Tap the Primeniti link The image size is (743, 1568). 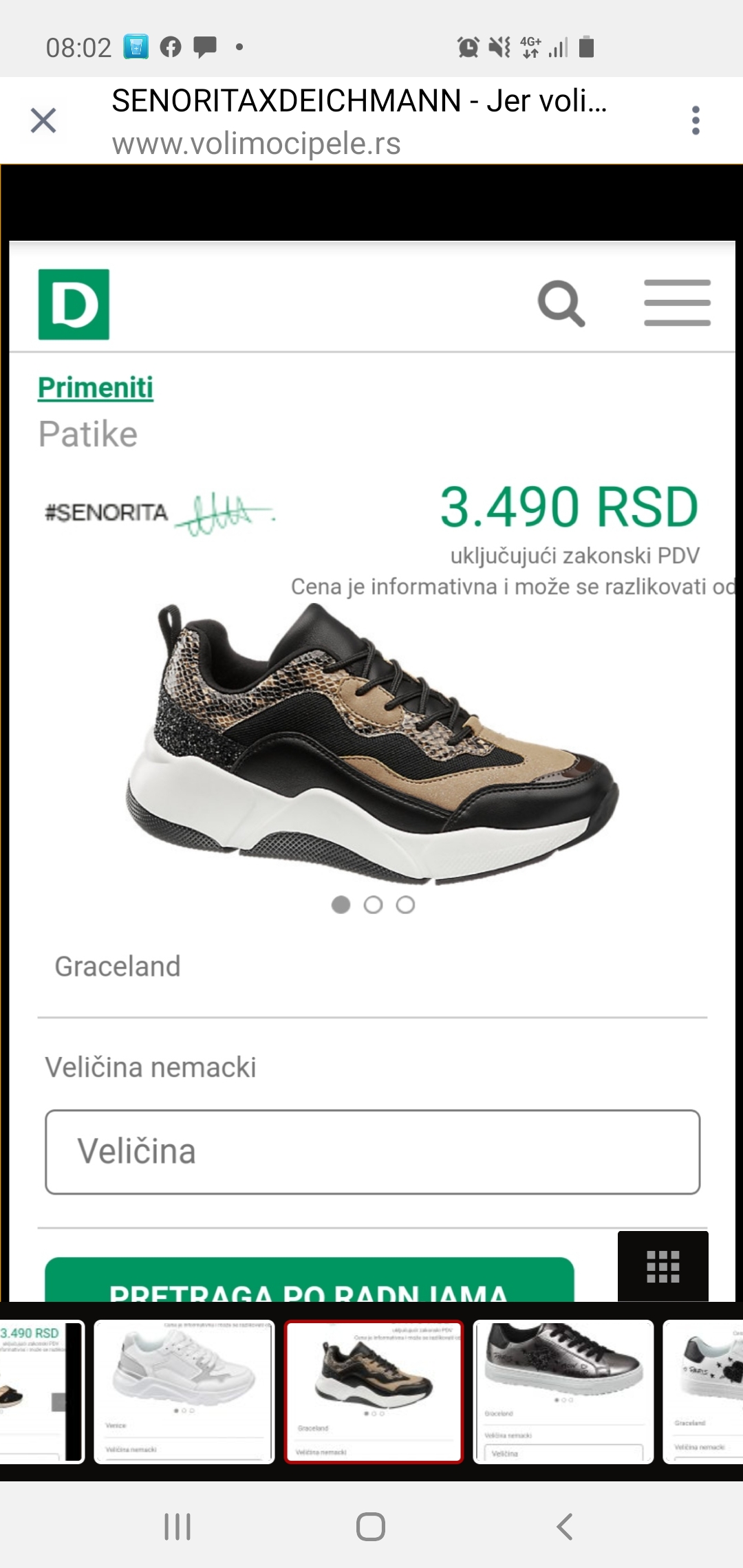(x=96, y=387)
